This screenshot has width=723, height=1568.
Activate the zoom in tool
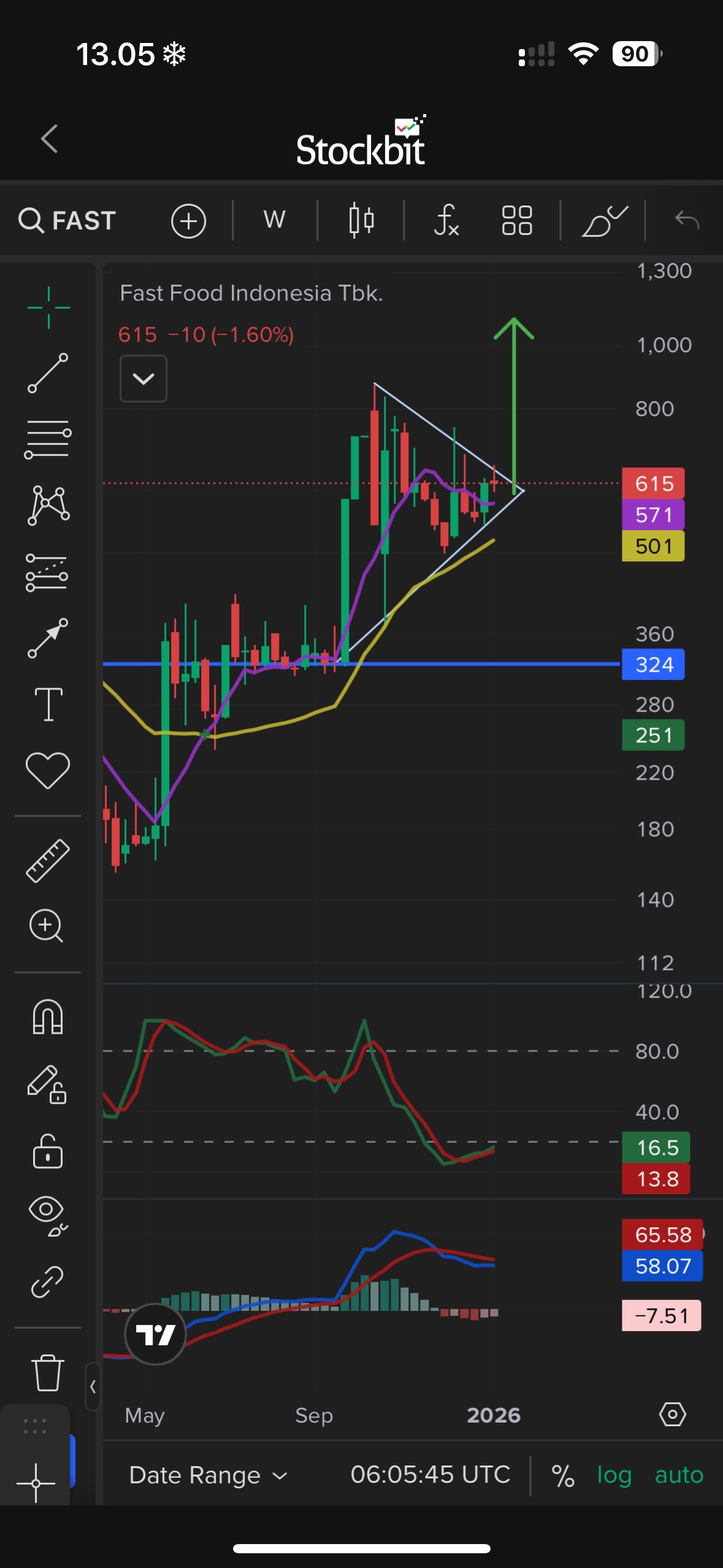click(x=47, y=926)
